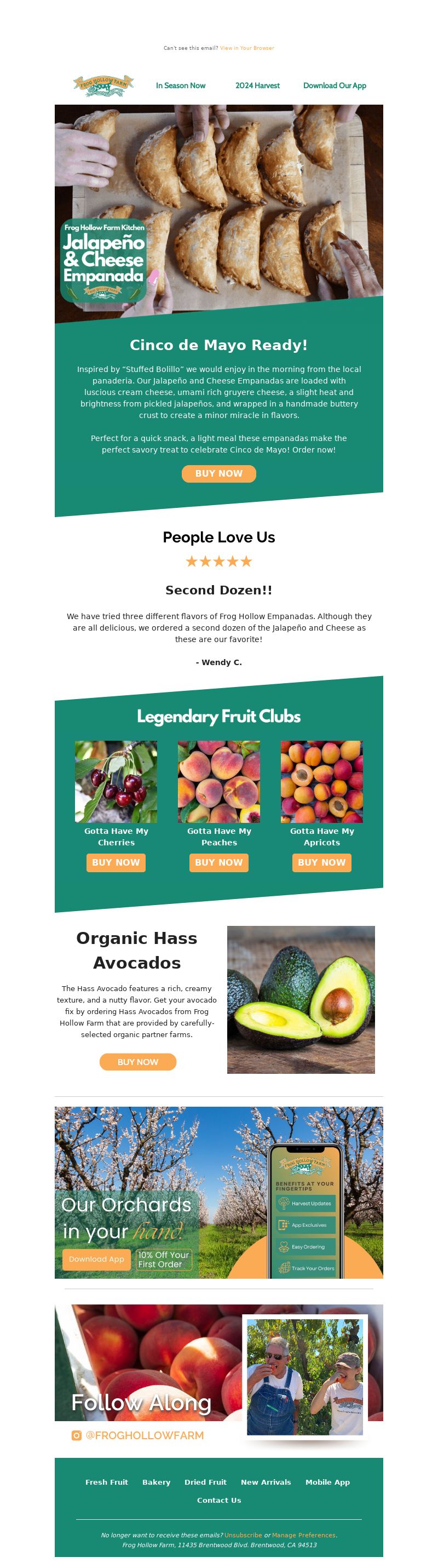438x1568 pixels.
Task: Open New Arrivals footer link
Action: 266,1482
